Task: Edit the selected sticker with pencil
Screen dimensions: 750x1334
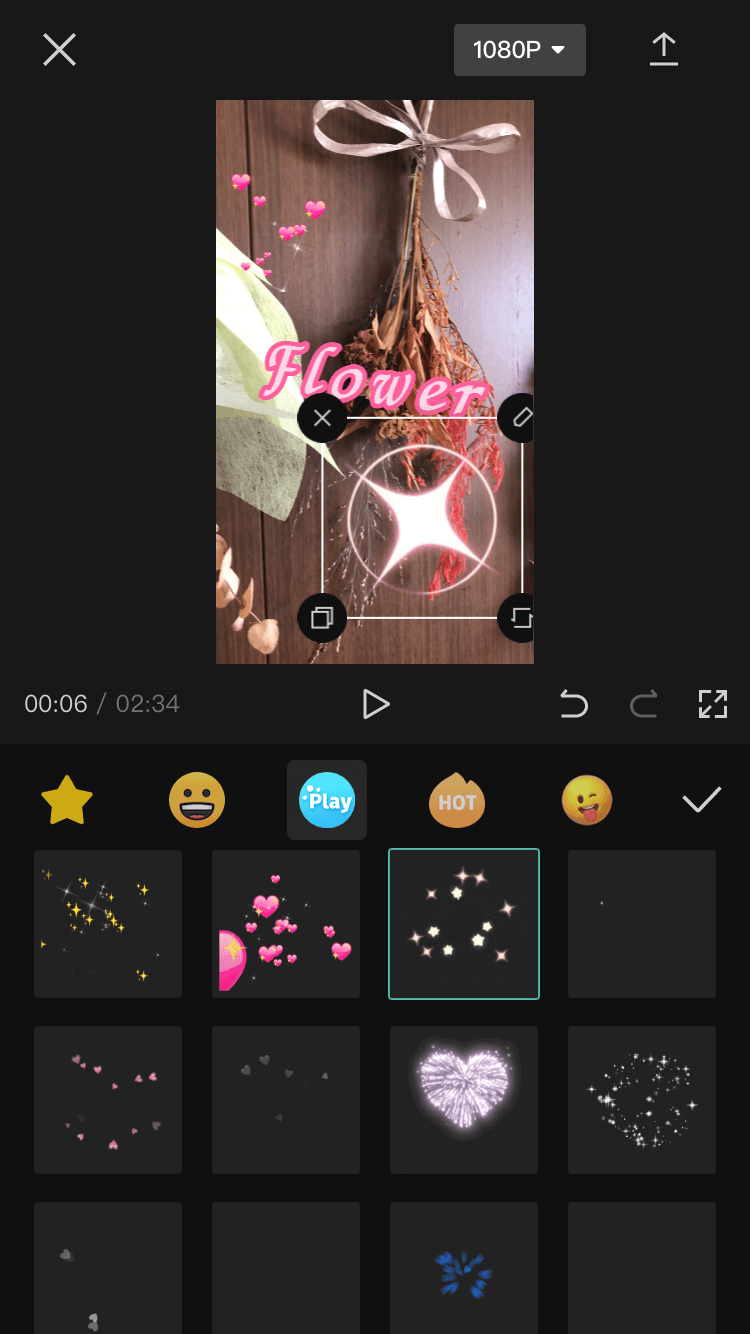Action: (x=517, y=418)
